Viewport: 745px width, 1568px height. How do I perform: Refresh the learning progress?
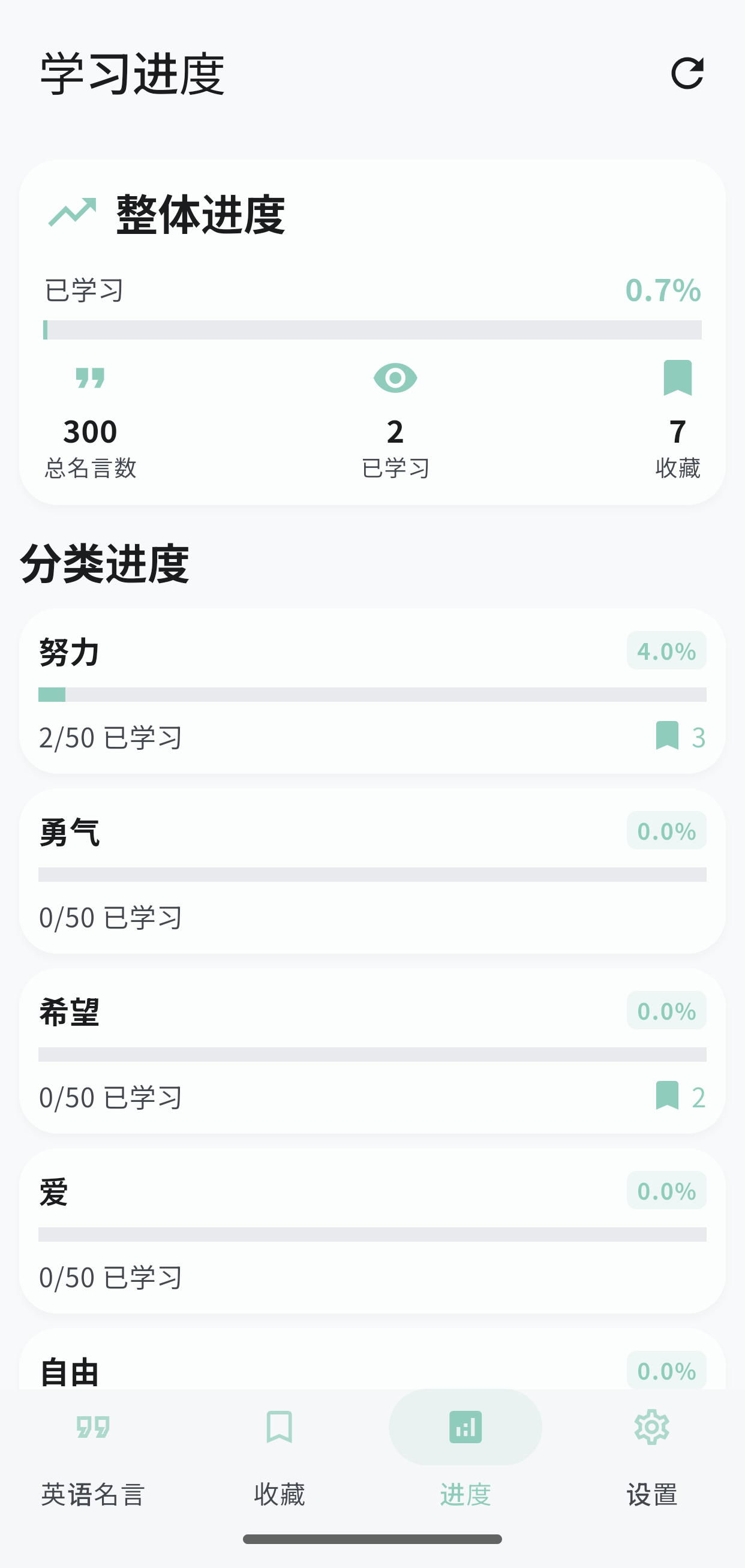pos(687,74)
